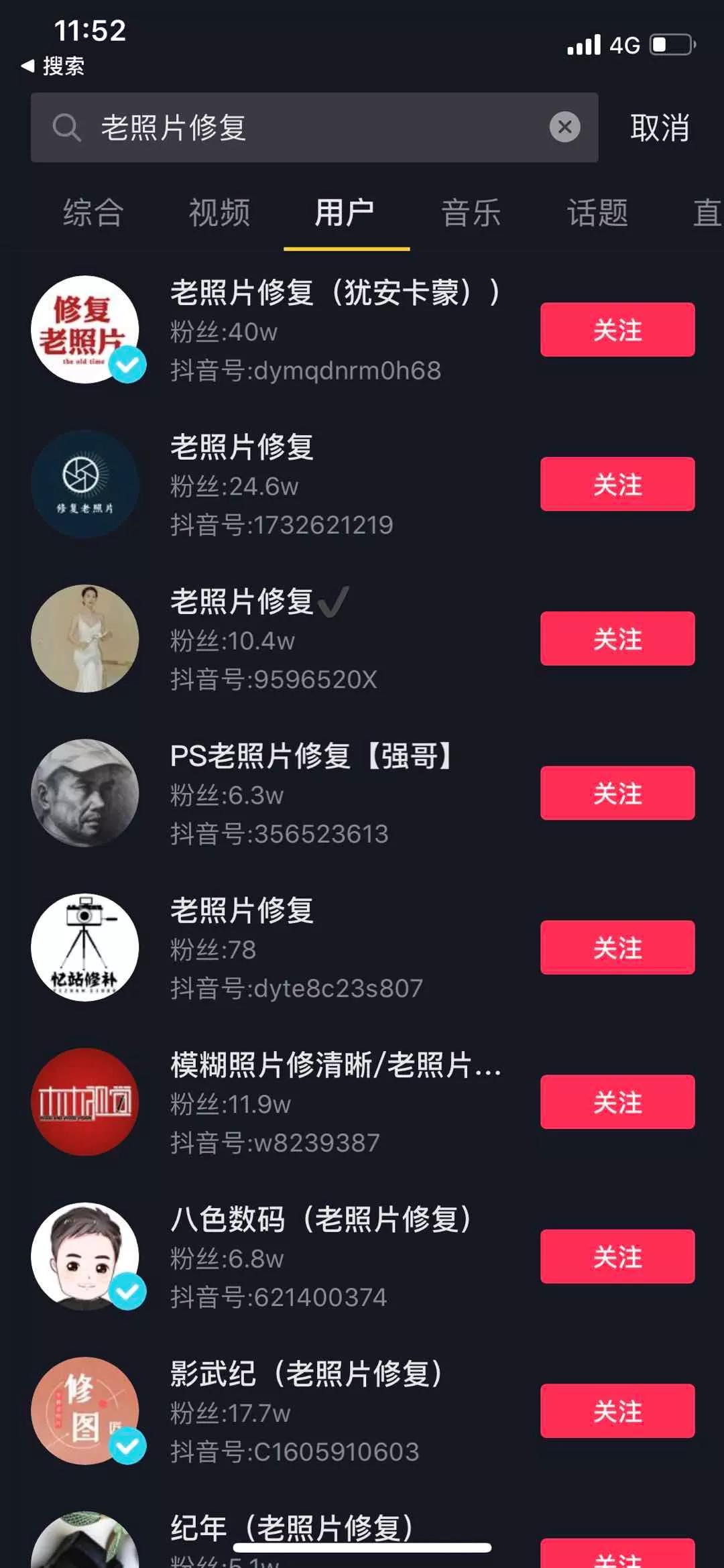Select the avatar of PS老照片修复【强哥】
This screenshot has width=724, height=1568.
pyautogui.click(x=86, y=792)
